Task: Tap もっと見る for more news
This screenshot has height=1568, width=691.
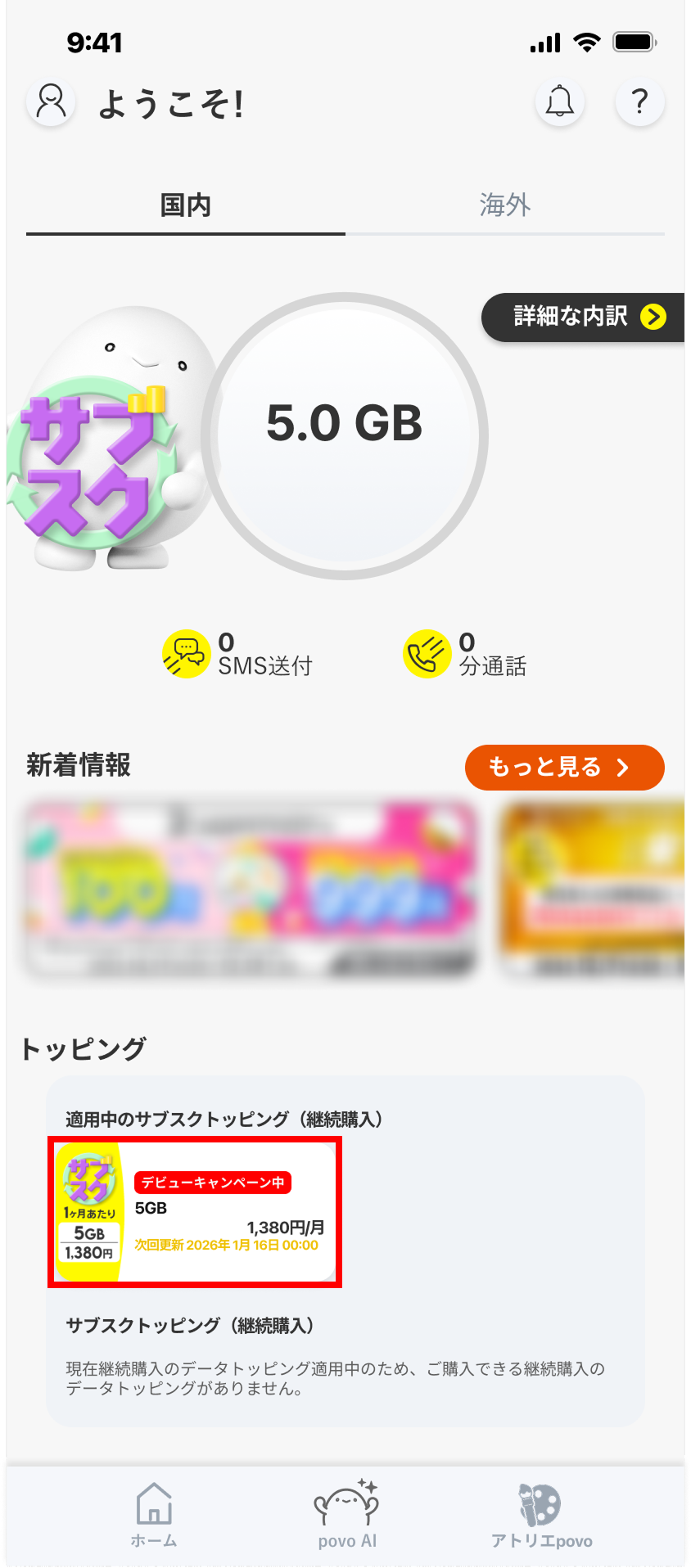Action: [x=564, y=767]
